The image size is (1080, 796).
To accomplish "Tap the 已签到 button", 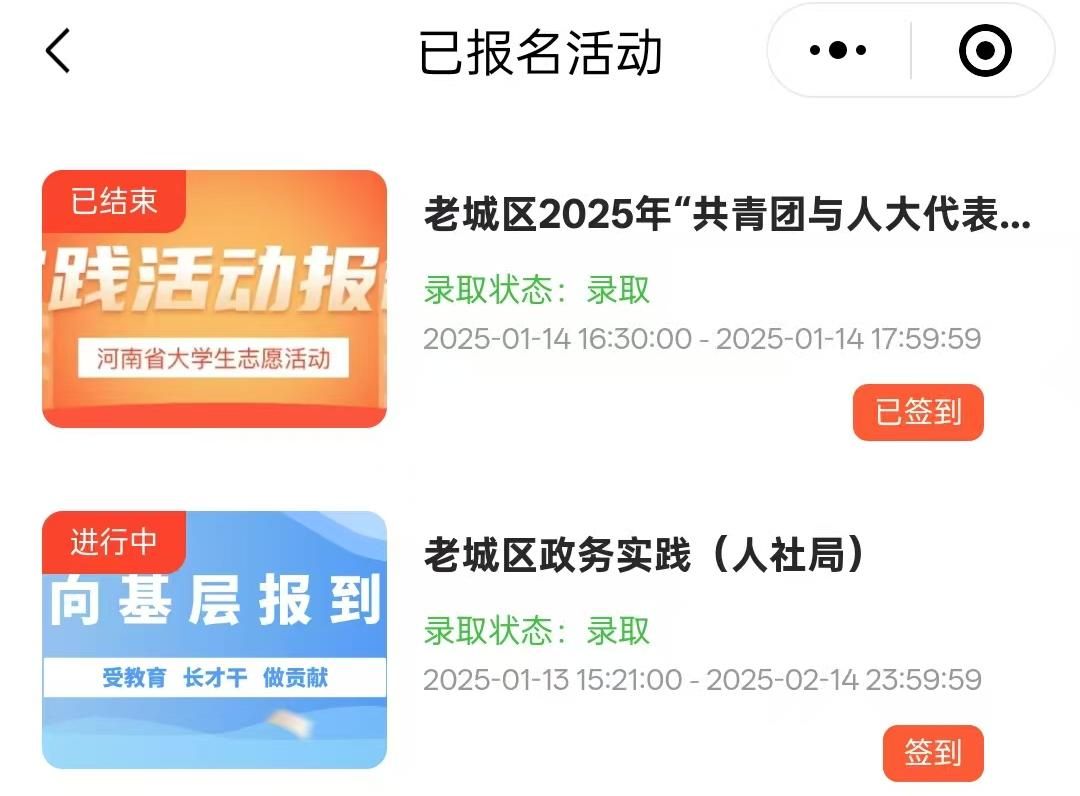I will (x=918, y=412).
